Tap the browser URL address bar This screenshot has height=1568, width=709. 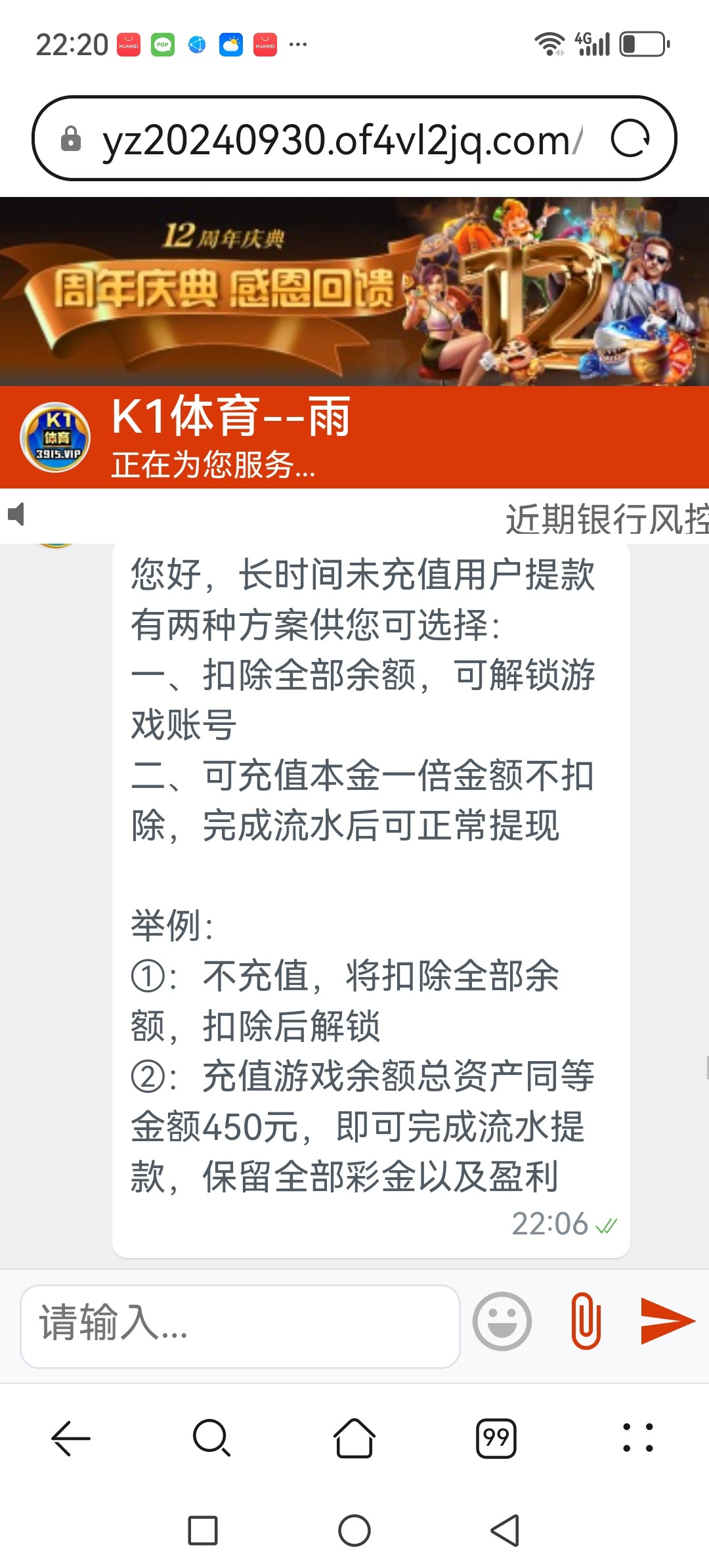pos(328,139)
